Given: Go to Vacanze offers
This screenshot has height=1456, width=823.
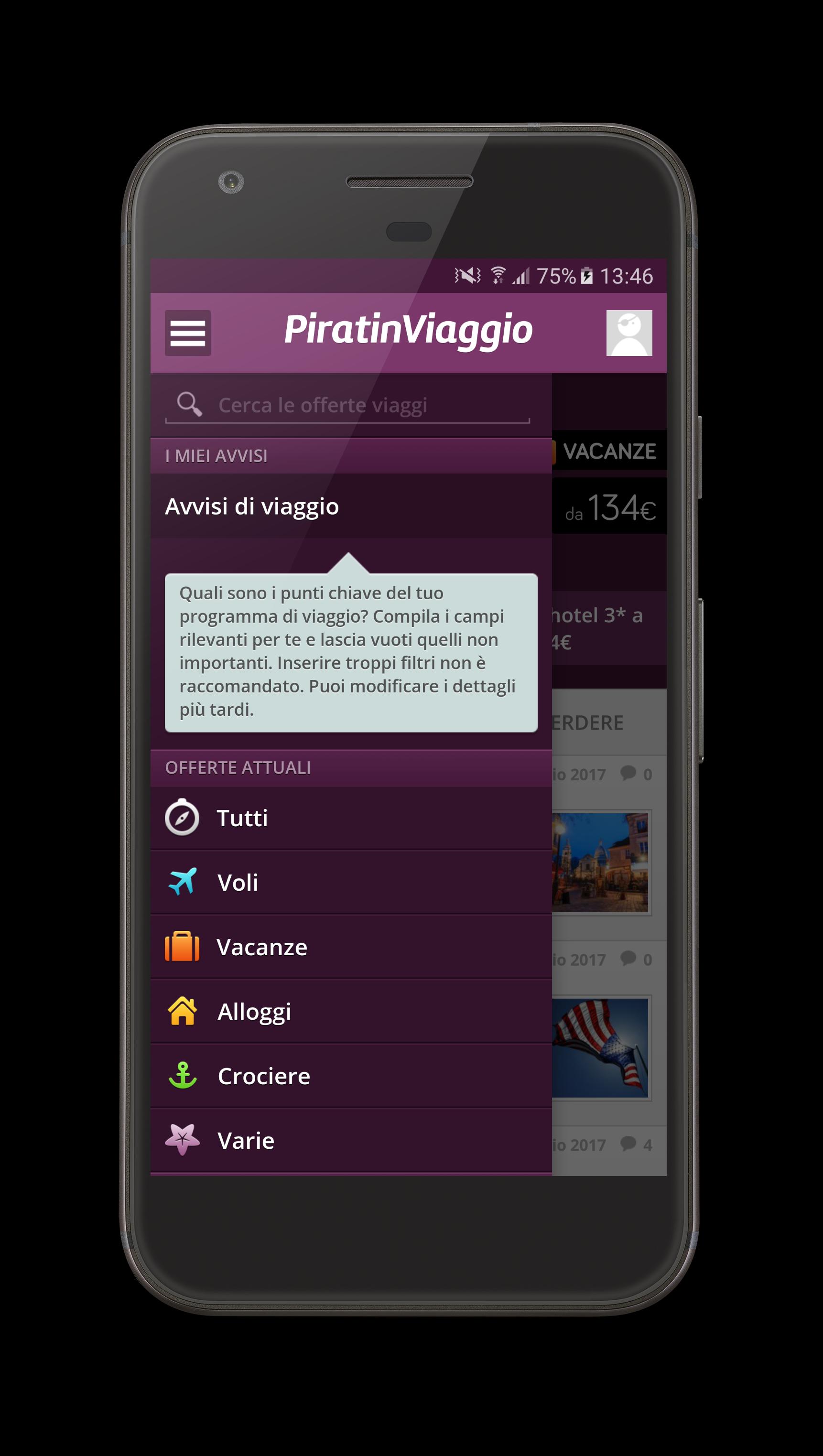Looking at the screenshot, I should 350,947.
